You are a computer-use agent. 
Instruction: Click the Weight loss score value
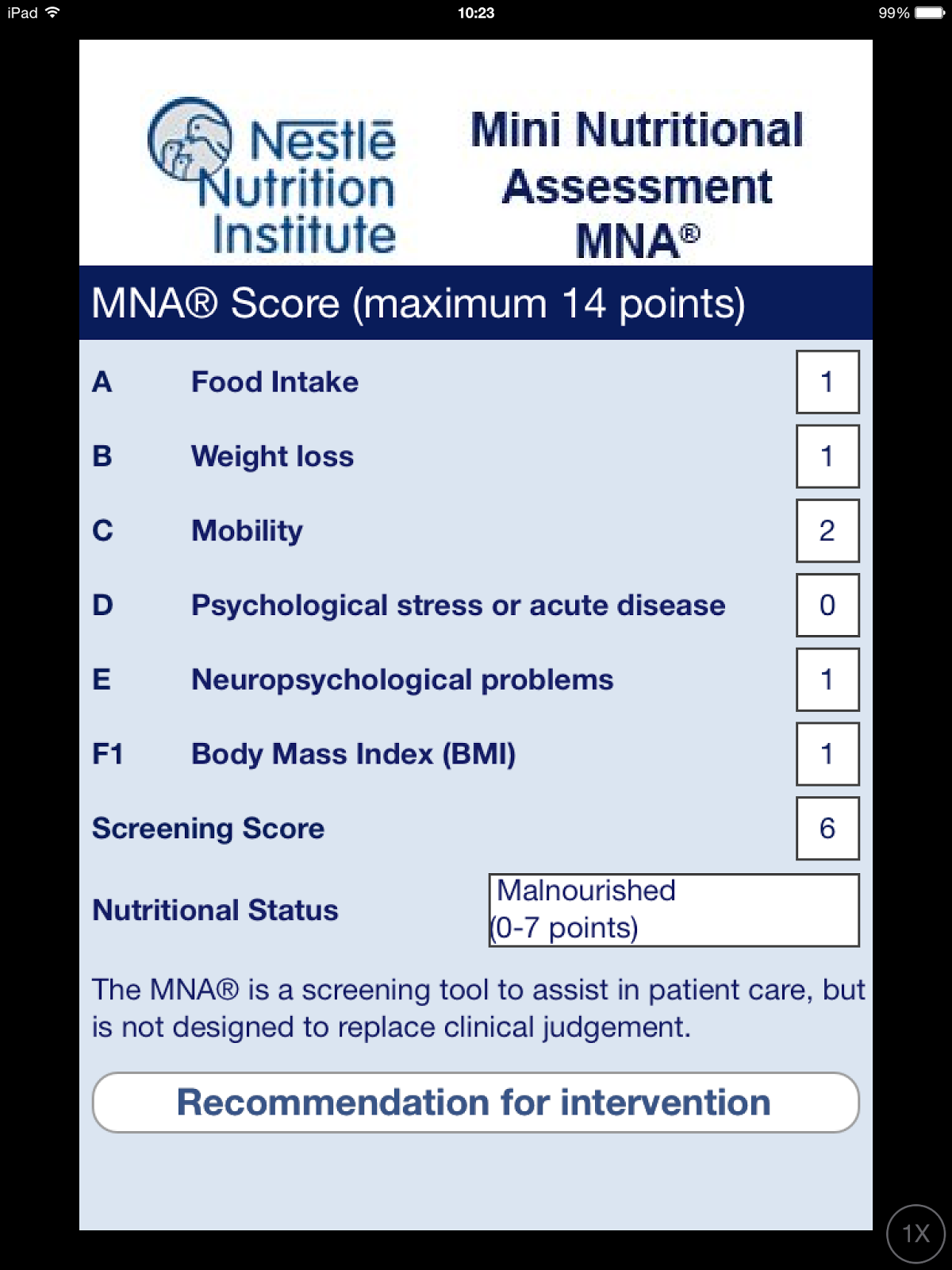point(827,456)
